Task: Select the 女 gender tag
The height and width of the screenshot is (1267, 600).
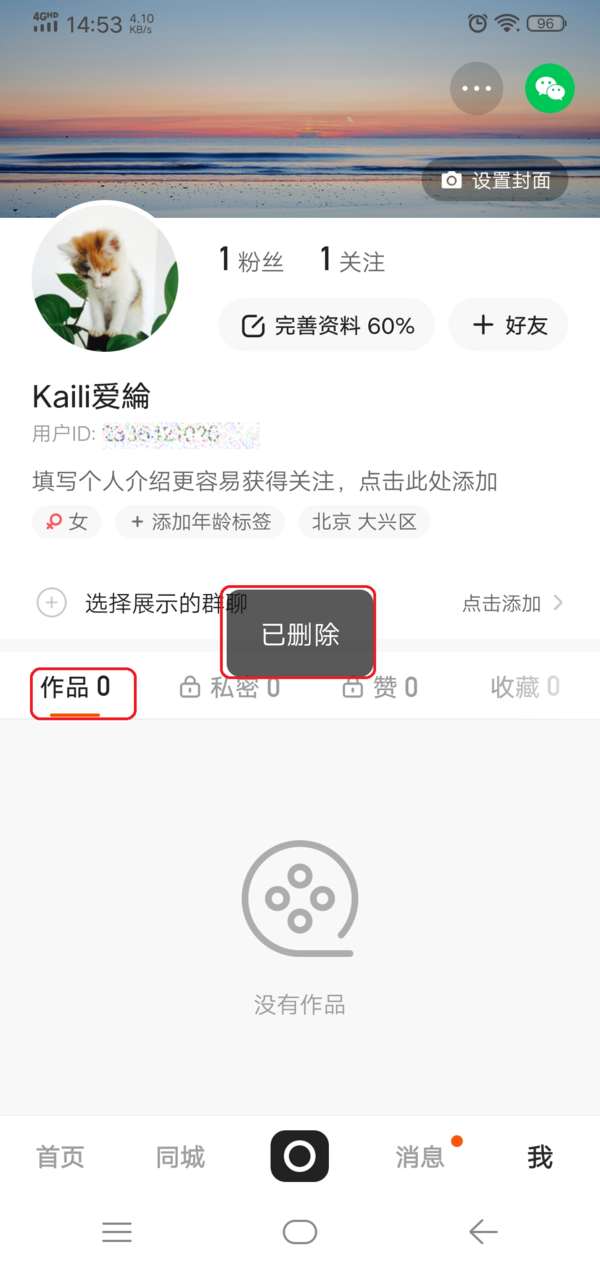Action: pos(67,522)
